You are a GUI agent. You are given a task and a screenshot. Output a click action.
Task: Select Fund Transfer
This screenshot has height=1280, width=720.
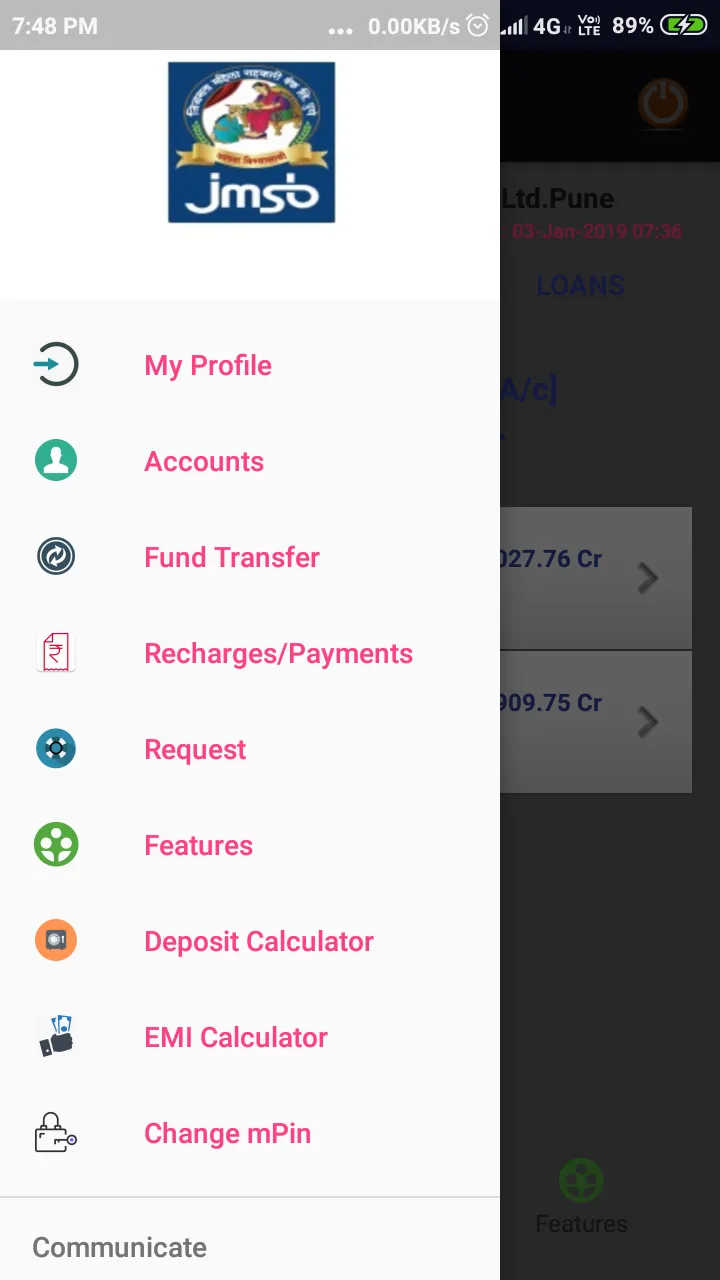tap(232, 557)
